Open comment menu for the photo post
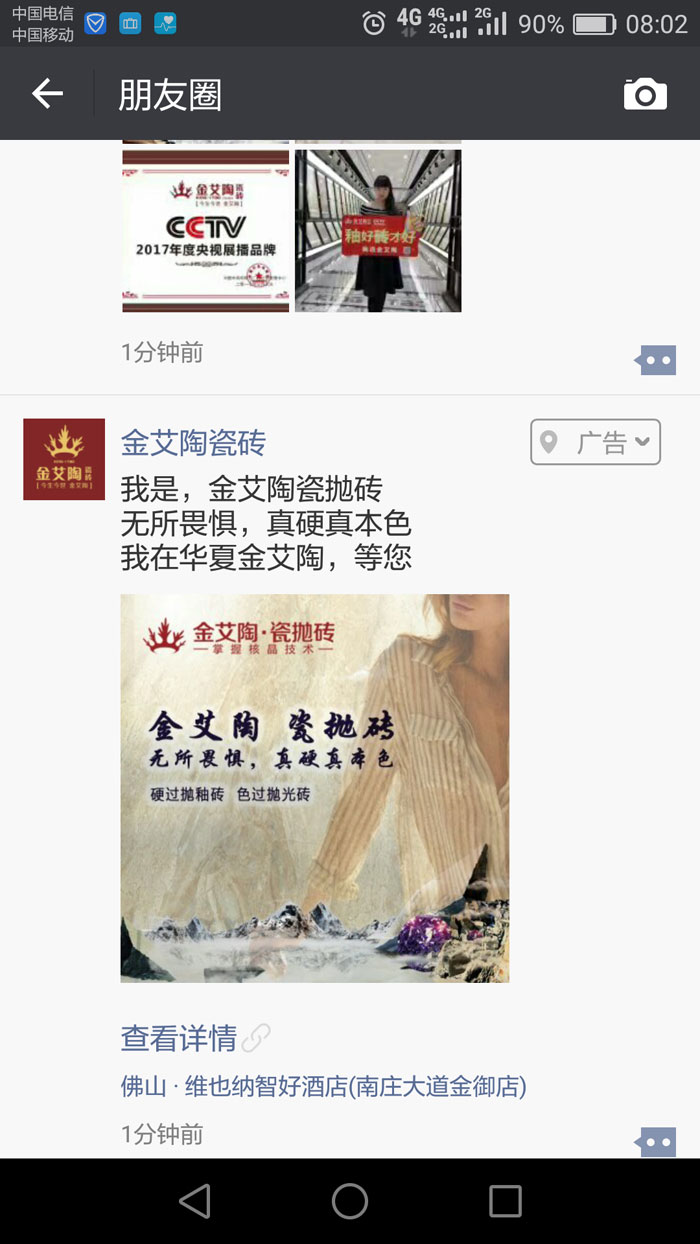This screenshot has height=1244, width=700. point(656,360)
